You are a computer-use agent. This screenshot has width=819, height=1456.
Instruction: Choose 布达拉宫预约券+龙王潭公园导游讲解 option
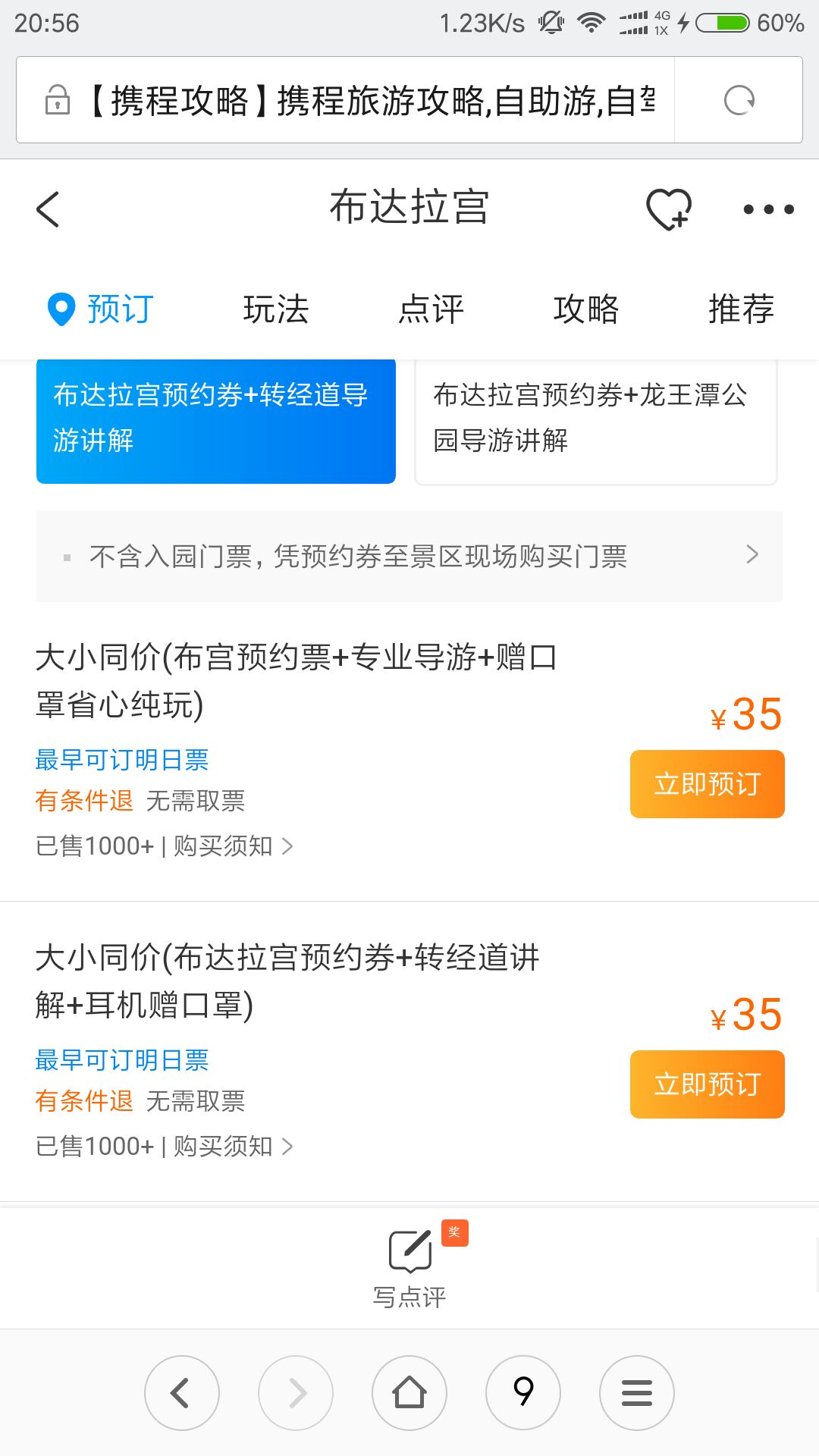[596, 419]
